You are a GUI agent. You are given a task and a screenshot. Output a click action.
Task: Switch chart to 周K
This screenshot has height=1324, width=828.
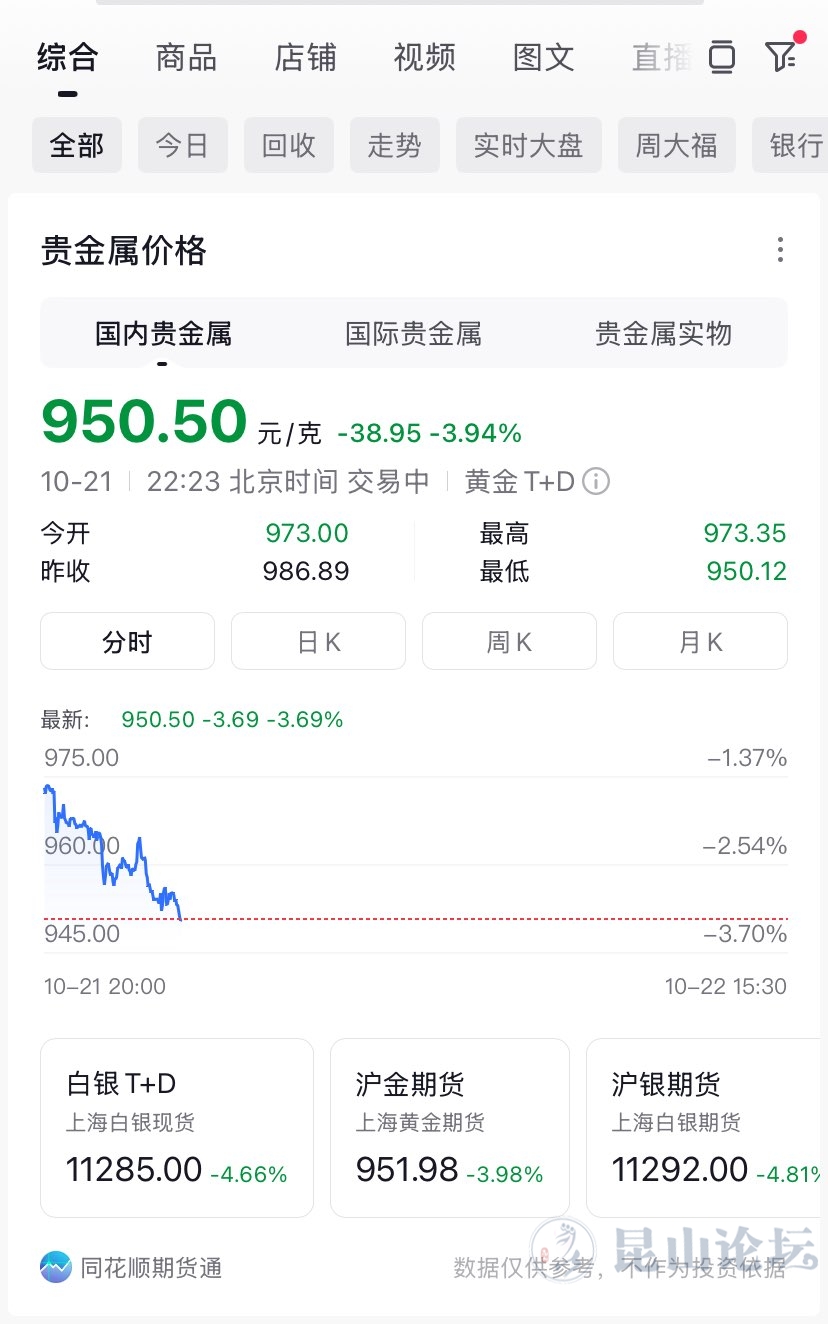[x=509, y=641]
